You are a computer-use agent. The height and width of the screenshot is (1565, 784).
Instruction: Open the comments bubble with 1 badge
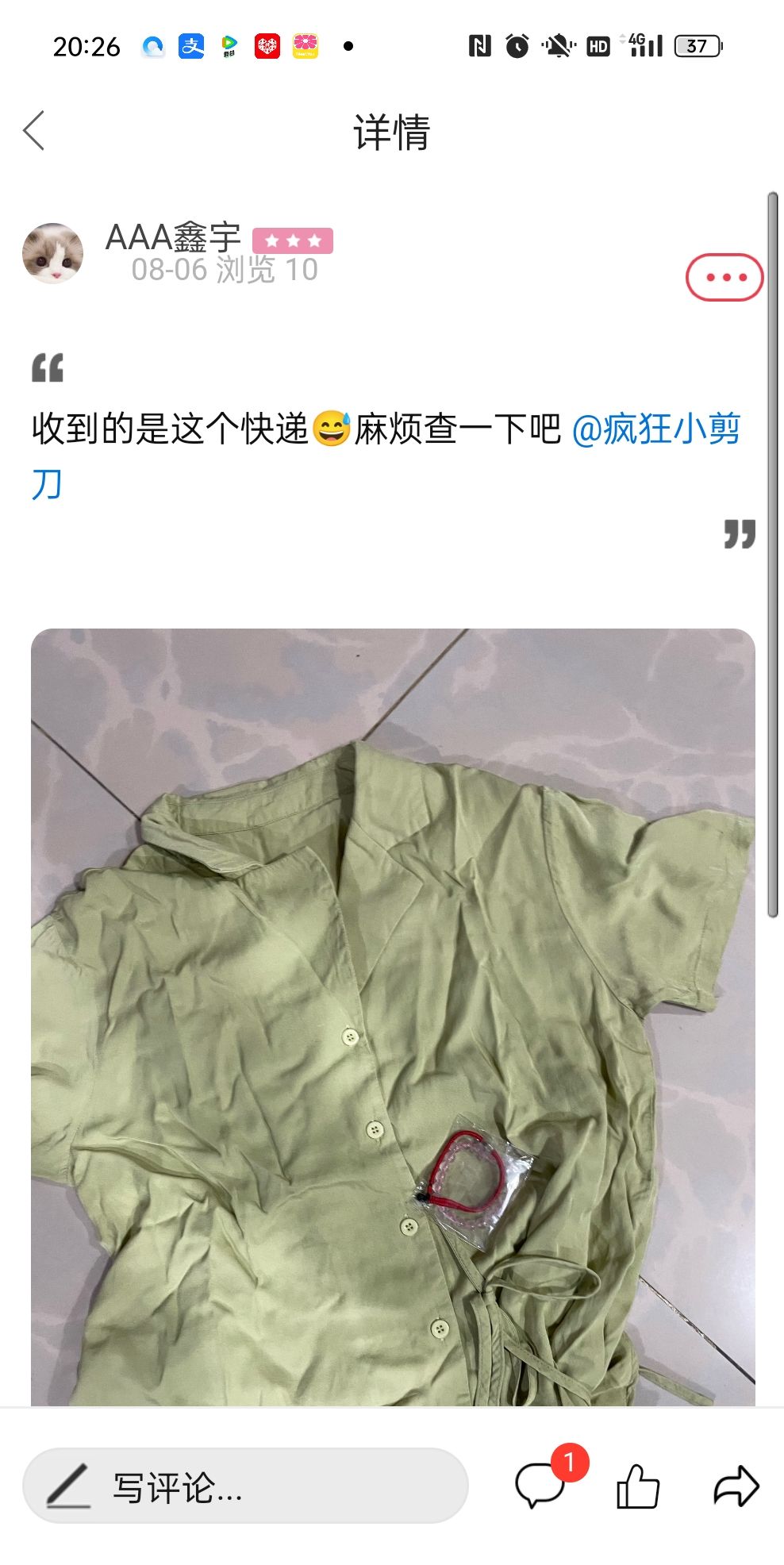coord(542,1483)
